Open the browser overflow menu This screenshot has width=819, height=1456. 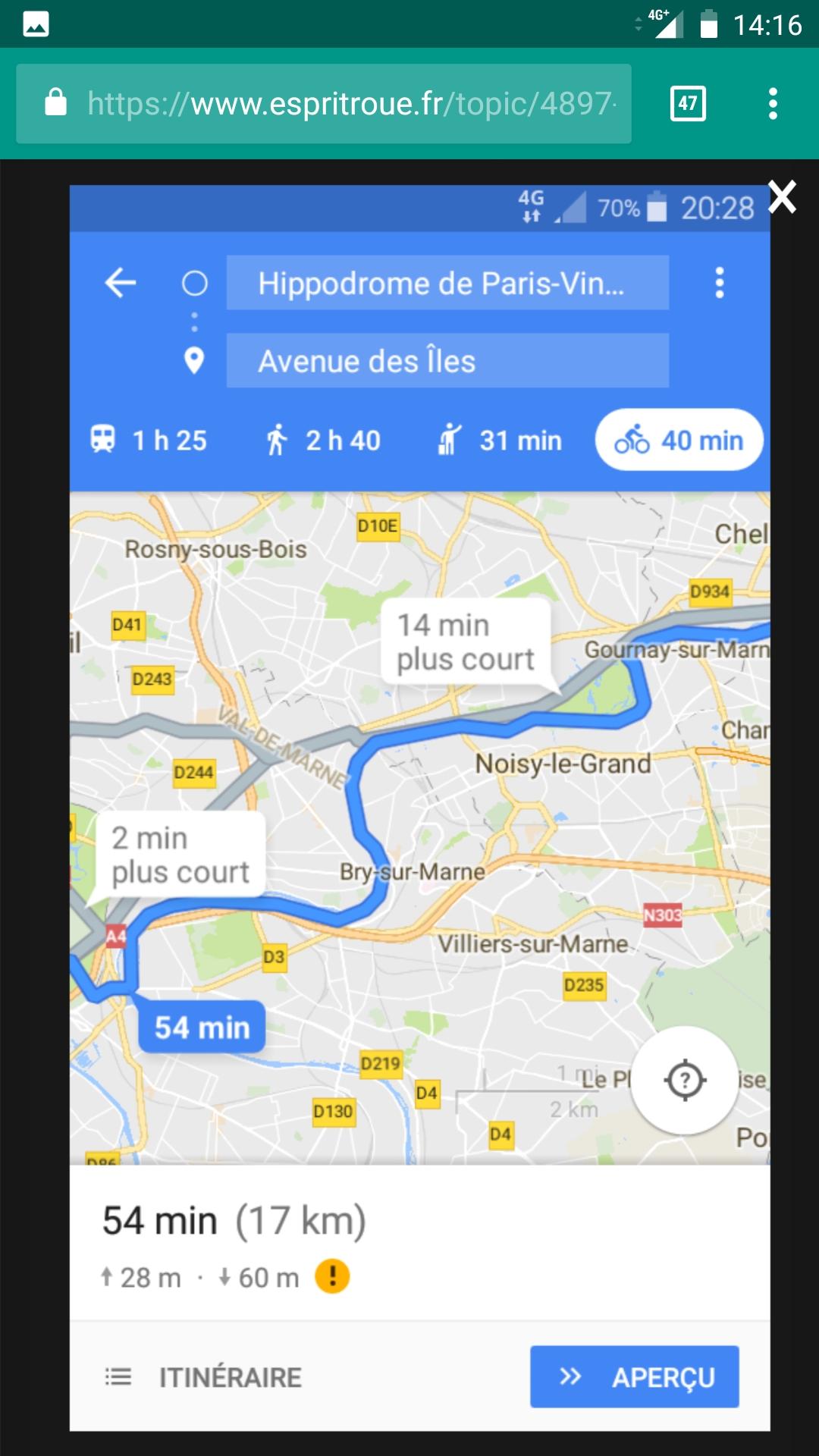[773, 104]
